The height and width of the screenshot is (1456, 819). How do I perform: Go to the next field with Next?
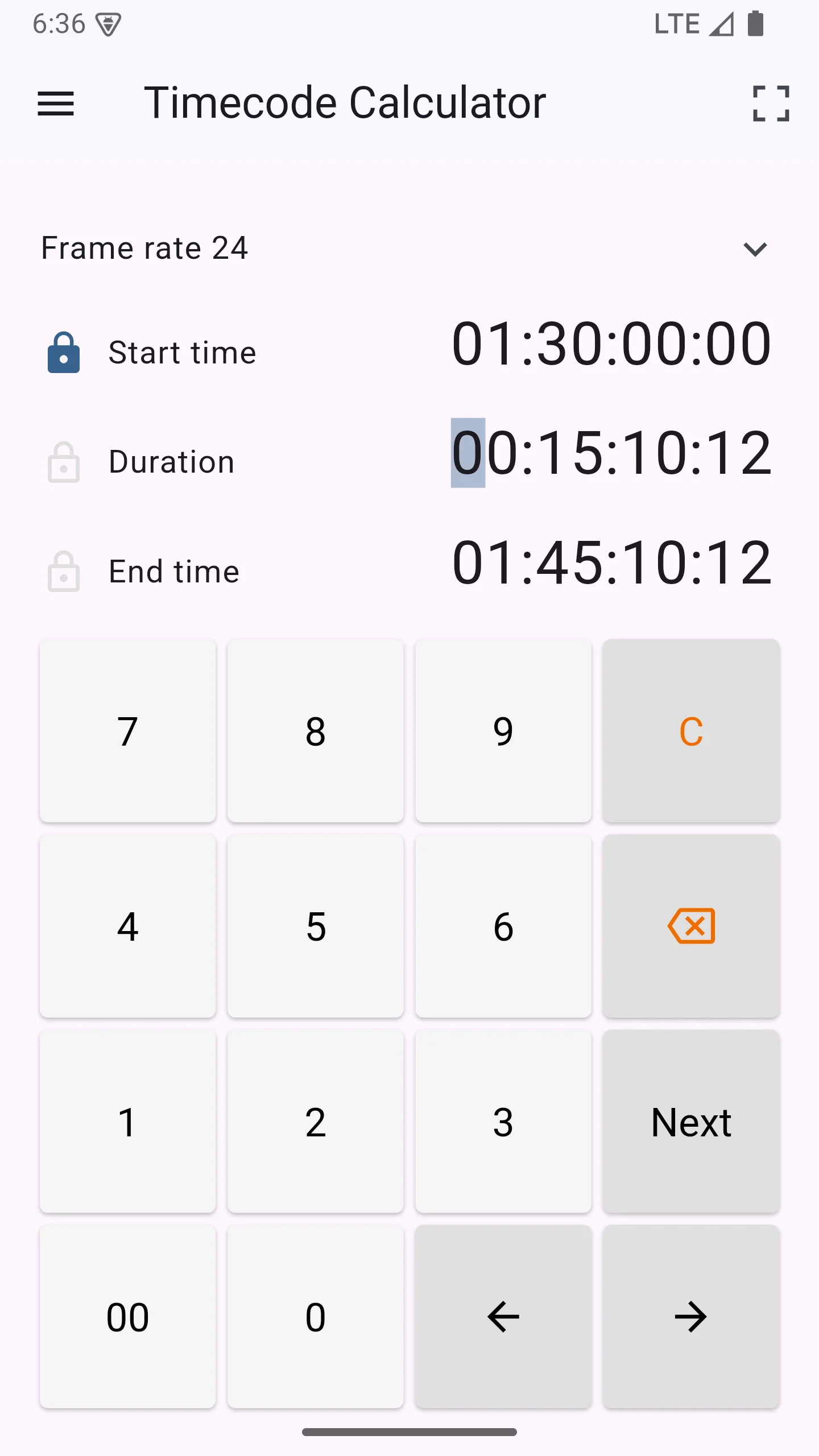tap(691, 1122)
